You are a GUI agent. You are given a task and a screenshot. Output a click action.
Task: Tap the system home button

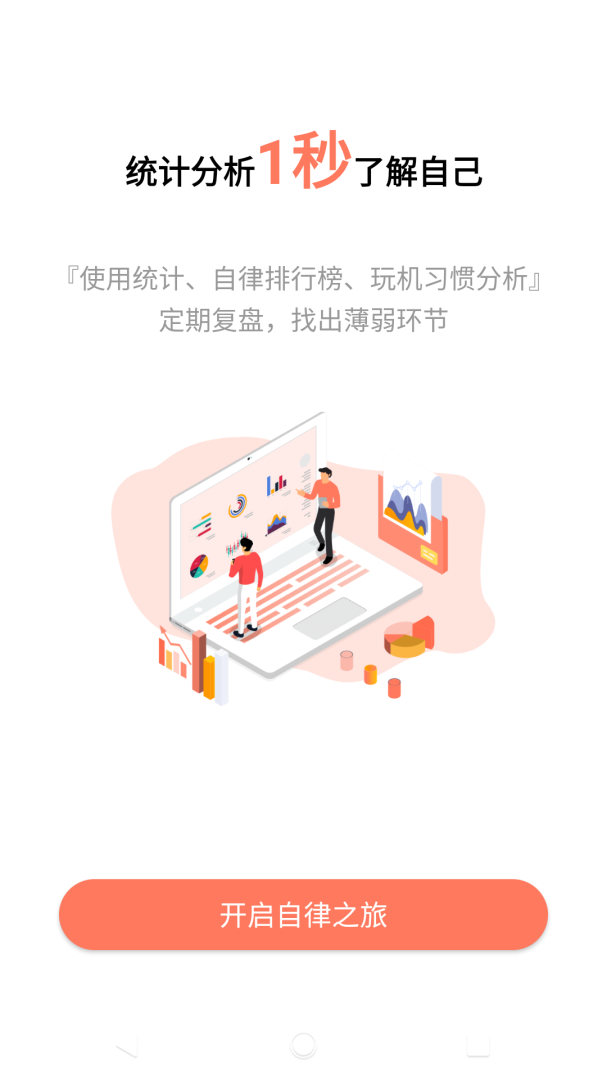tap(303, 1046)
